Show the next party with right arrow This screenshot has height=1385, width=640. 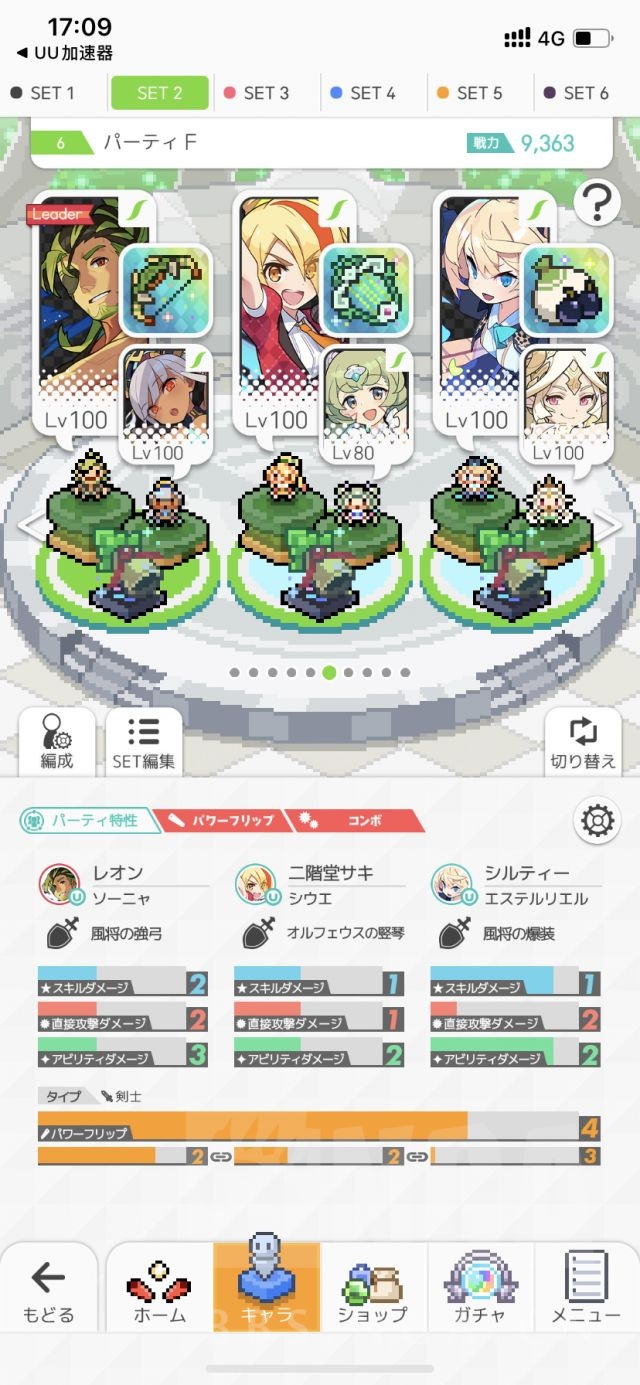[609, 524]
